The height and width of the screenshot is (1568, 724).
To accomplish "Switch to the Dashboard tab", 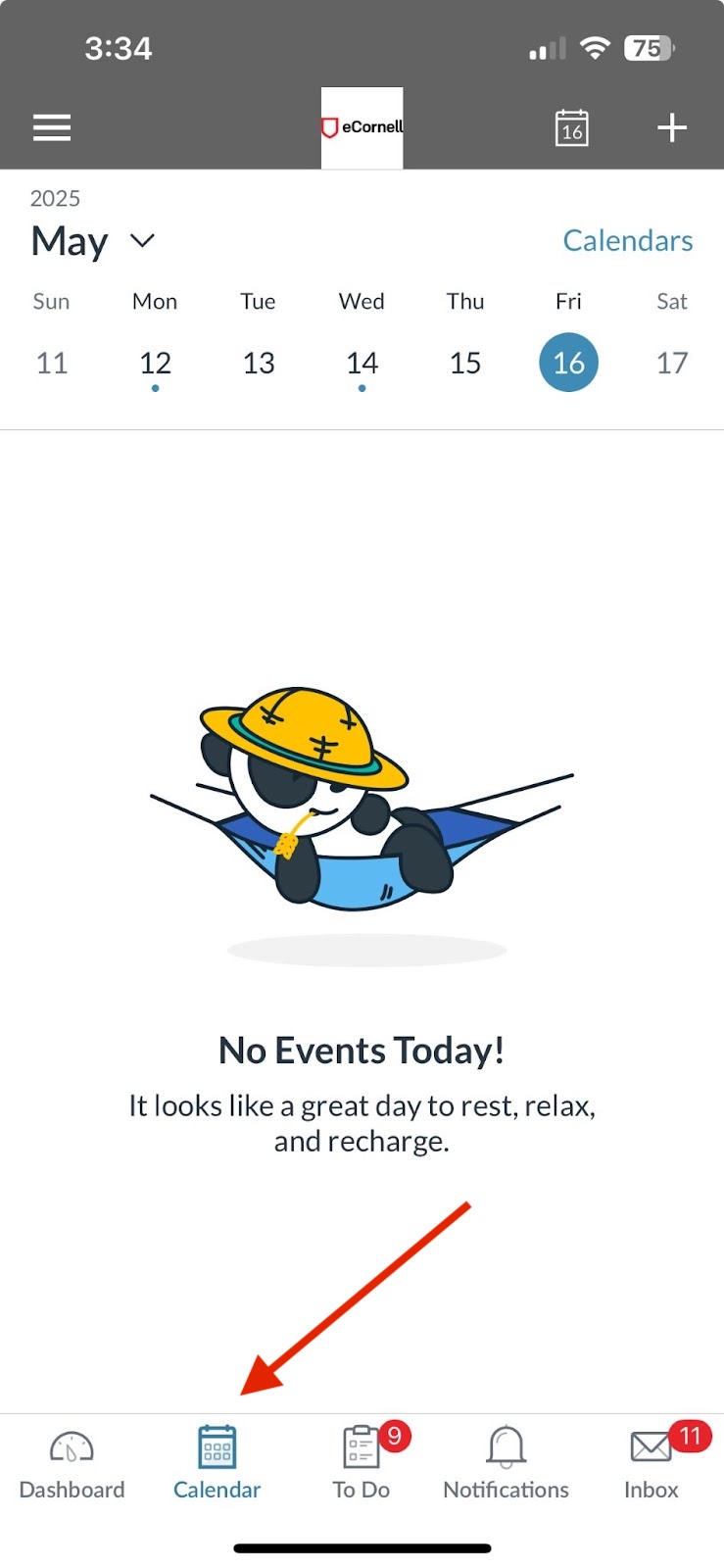I will (72, 1464).
